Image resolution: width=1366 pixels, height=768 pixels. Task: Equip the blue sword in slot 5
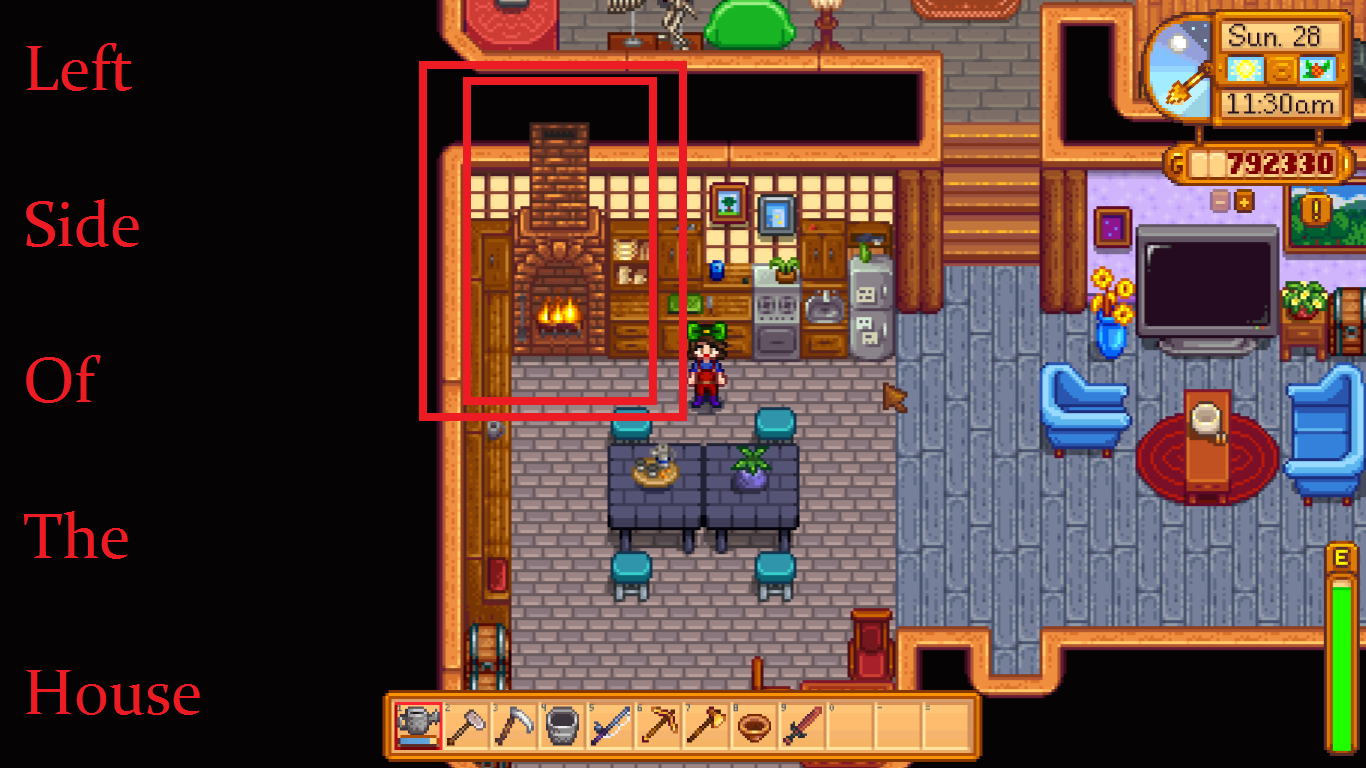pyautogui.click(x=610, y=726)
